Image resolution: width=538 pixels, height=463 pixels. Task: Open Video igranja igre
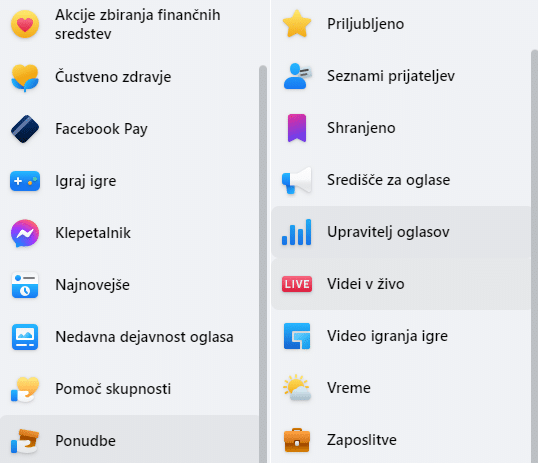pyautogui.click(x=401, y=336)
